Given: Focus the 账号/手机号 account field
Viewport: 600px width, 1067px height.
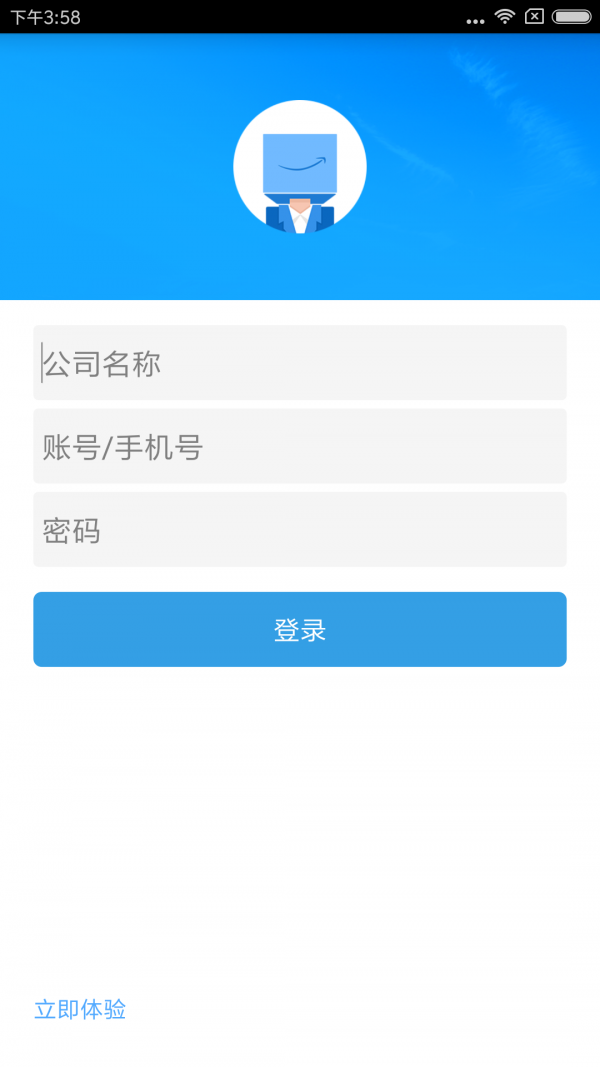Looking at the screenshot, I should (x=300, y=446).
